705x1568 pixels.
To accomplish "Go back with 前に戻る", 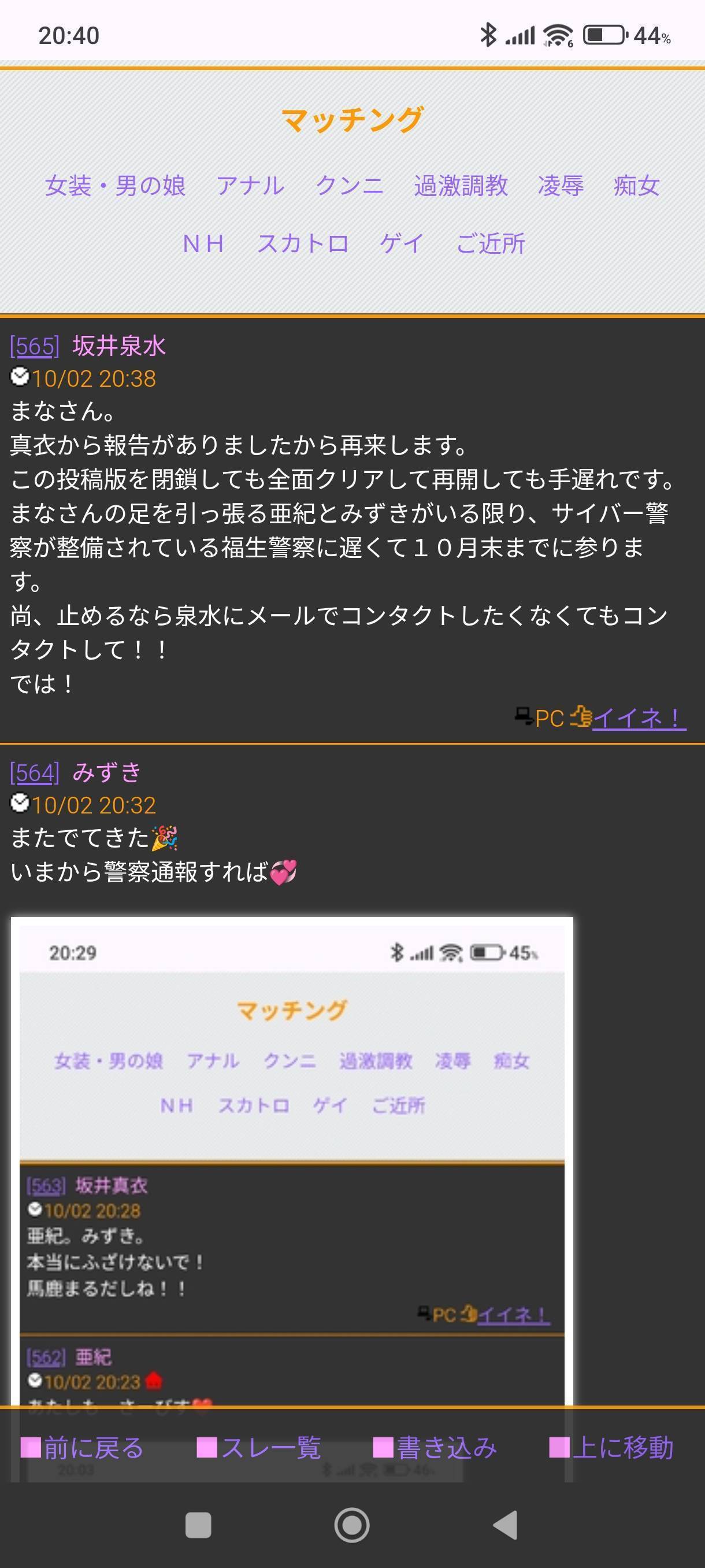I will pos(82,1448).
